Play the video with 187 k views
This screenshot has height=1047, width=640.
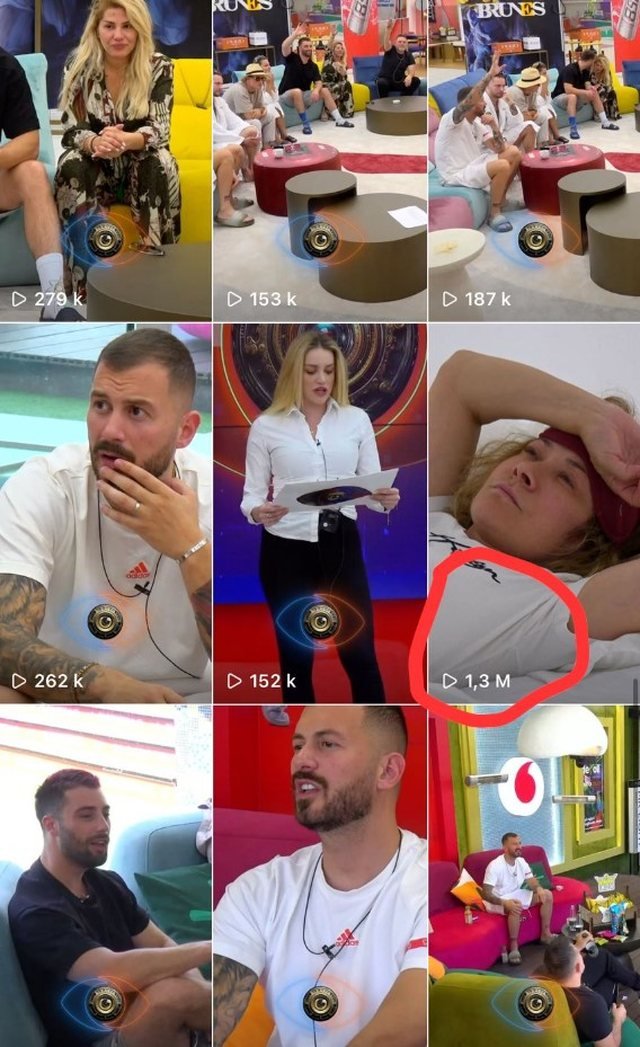(x=534, y=160)
